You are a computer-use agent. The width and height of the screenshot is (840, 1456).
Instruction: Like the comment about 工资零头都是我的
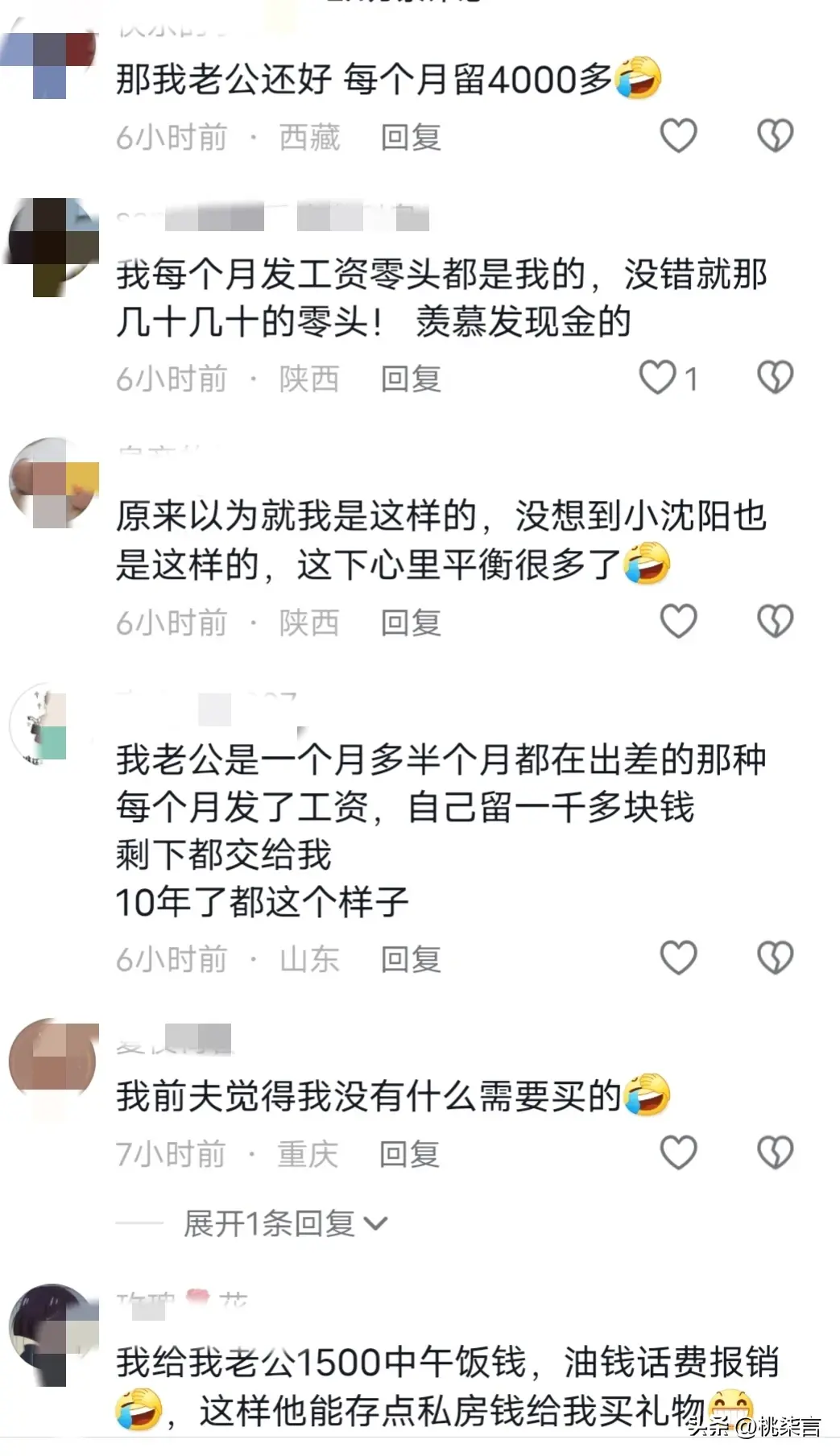pyautogui.click(x=657, y=377)
